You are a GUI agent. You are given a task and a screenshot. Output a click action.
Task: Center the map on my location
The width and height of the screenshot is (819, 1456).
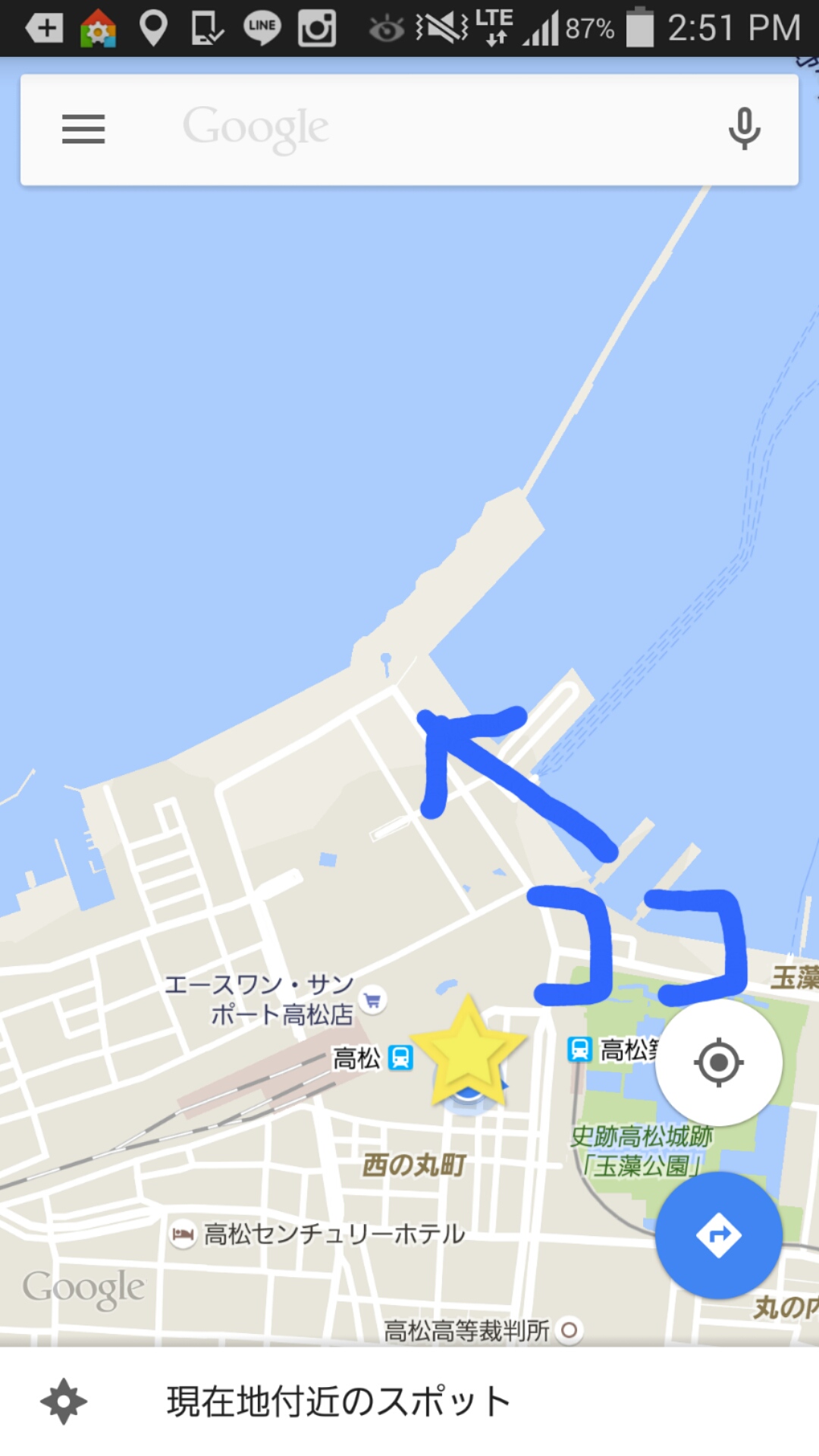point(718,1062)
